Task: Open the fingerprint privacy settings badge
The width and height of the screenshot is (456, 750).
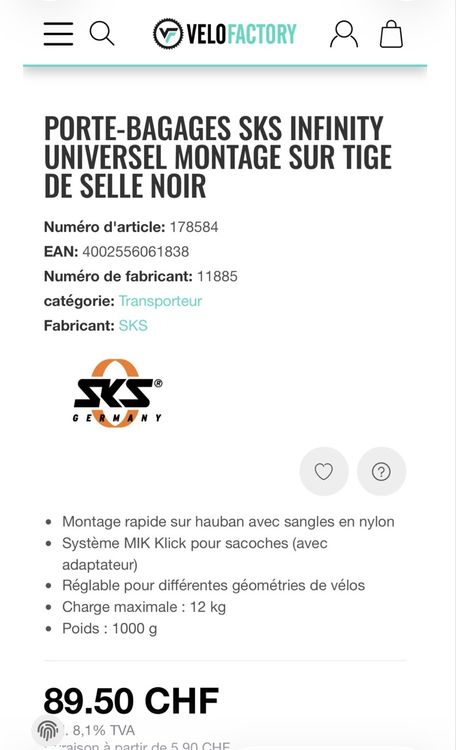Action: click(47, 730)
